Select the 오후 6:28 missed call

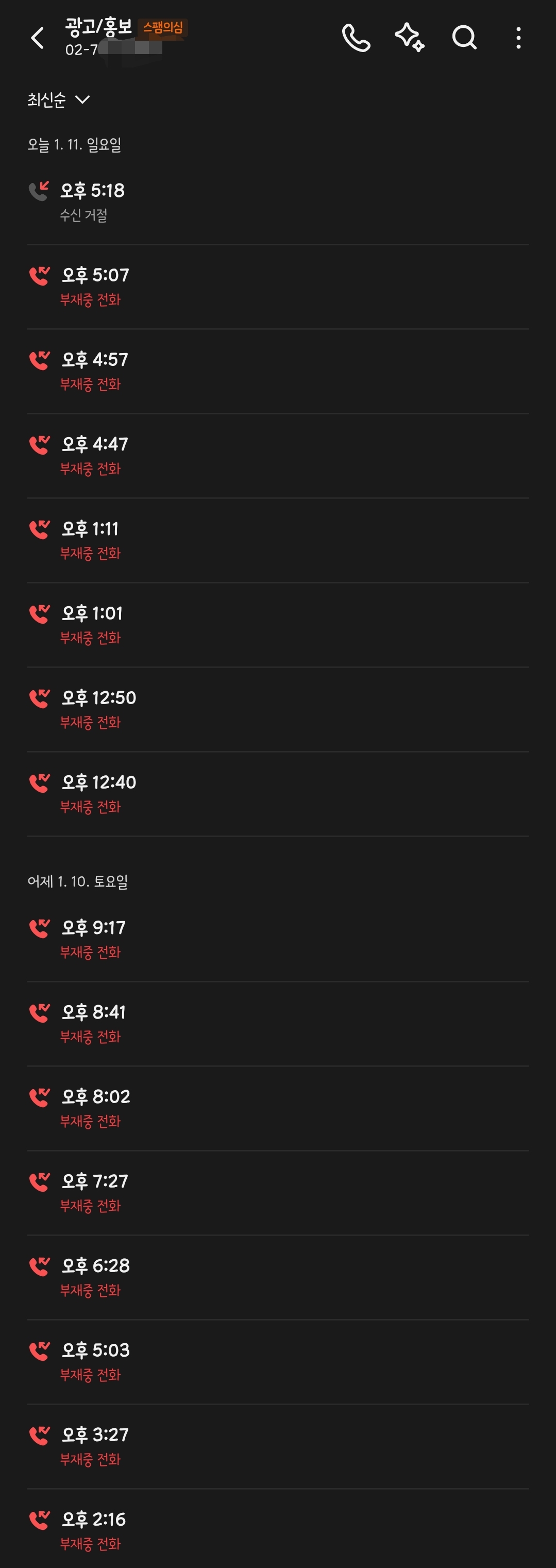277,1278
